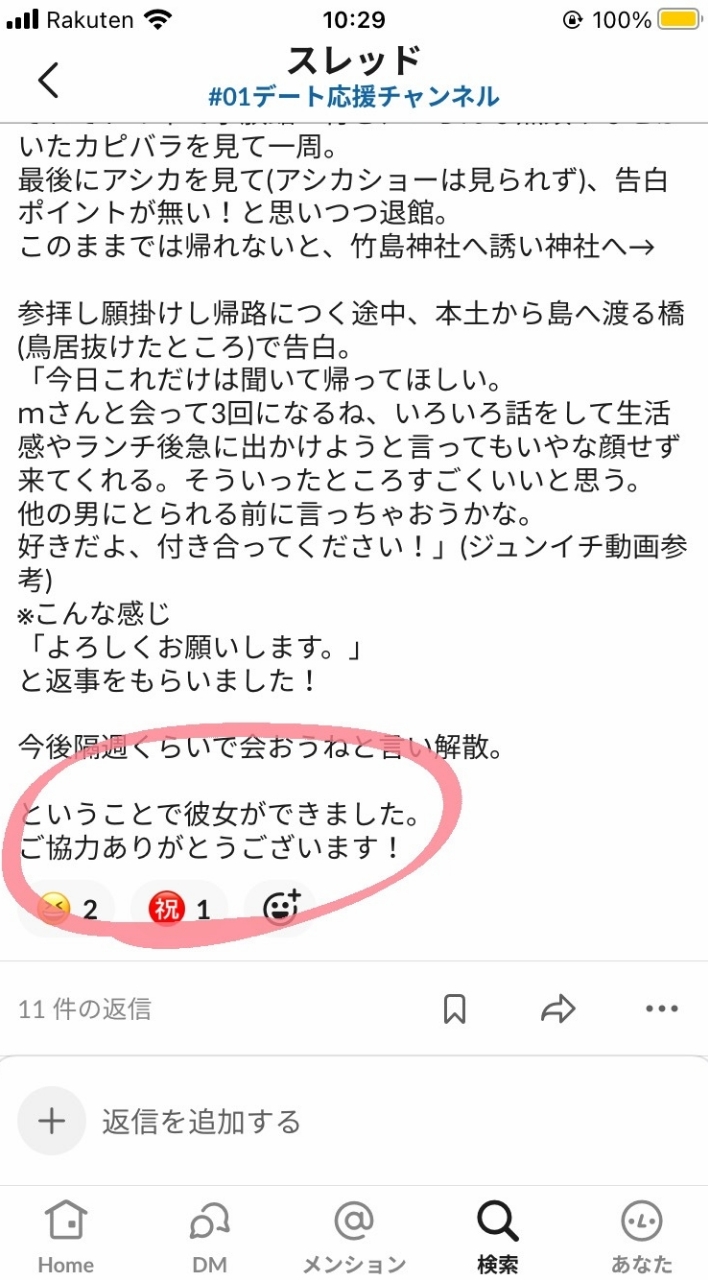
Task: Select the 検索 tab
Action: click(497, 1236)
